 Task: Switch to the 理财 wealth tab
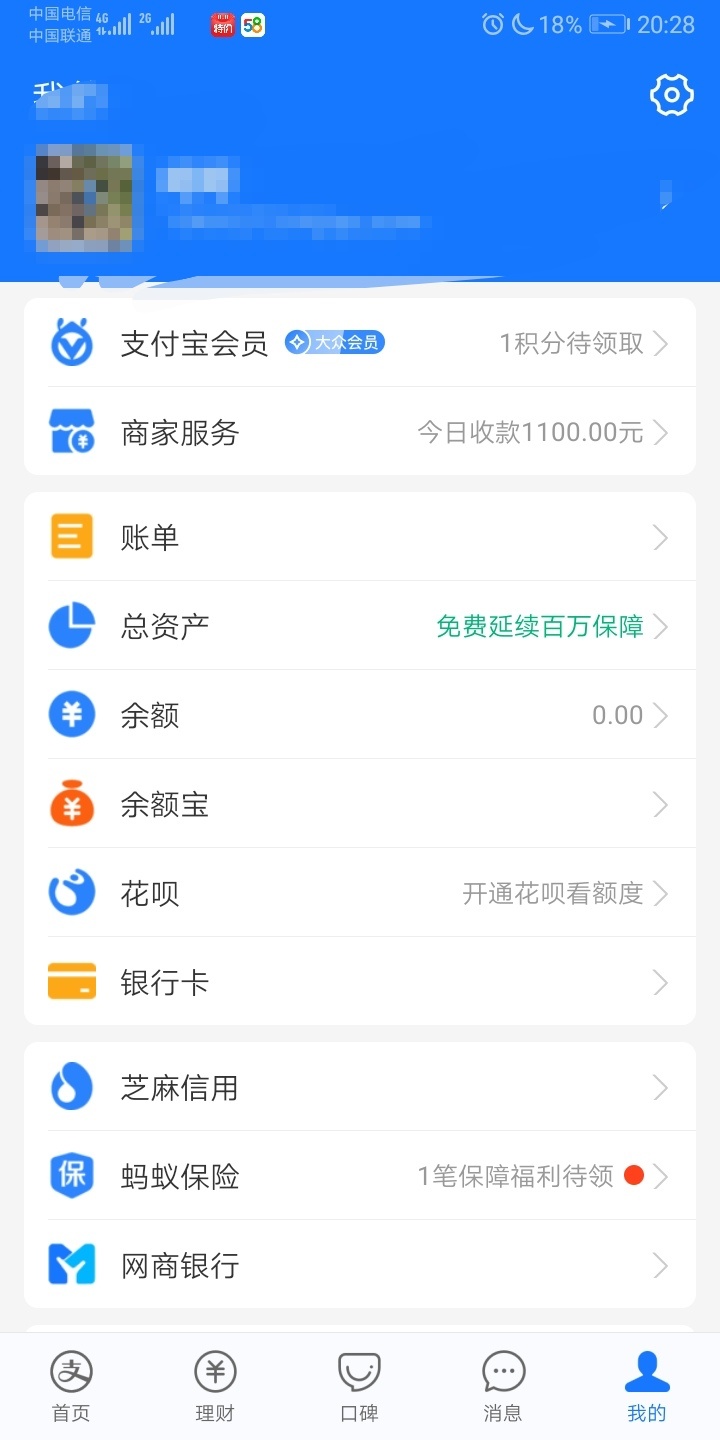point(215,1386)
